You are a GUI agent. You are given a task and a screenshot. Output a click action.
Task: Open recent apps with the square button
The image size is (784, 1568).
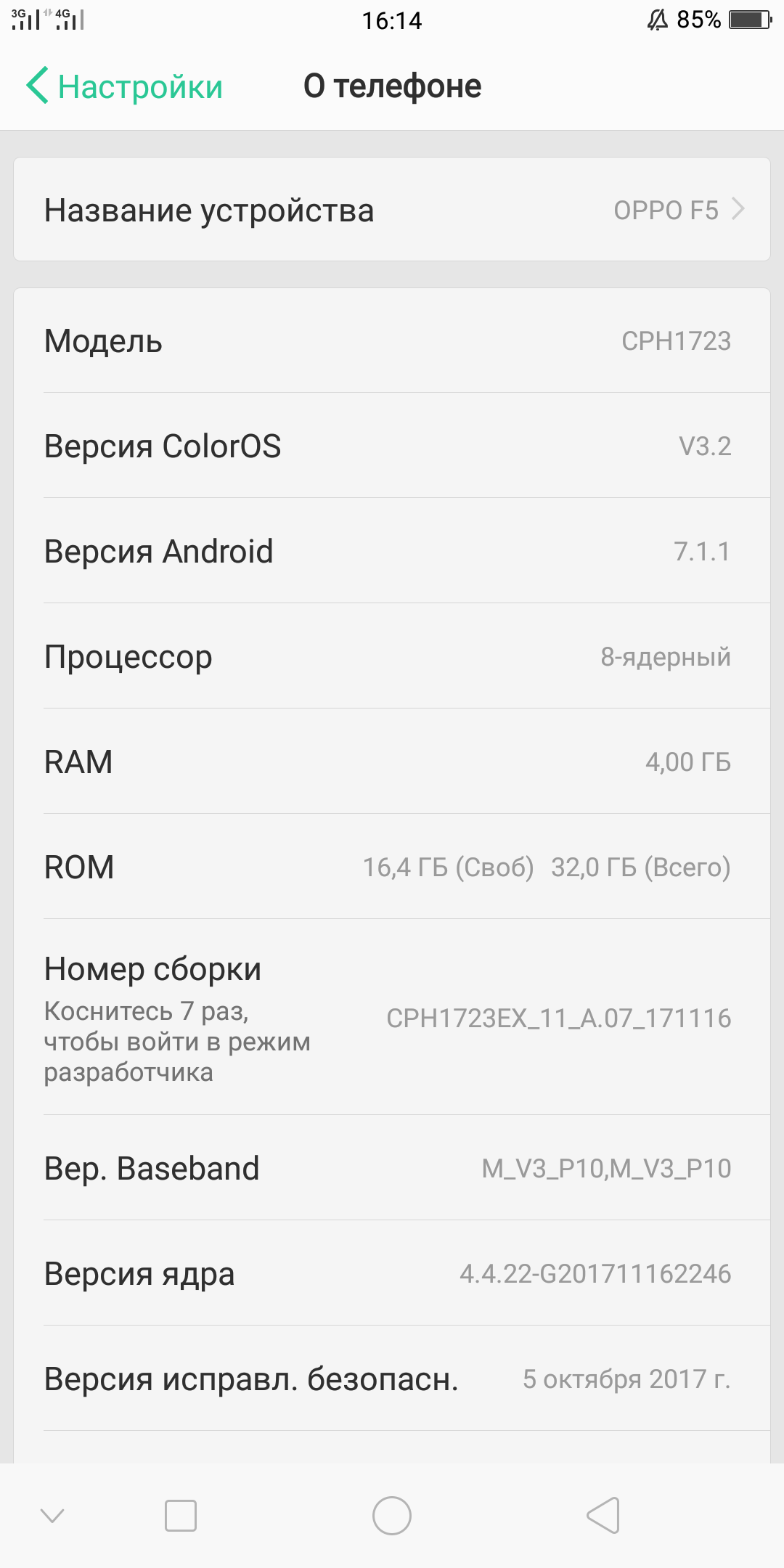181,1516
